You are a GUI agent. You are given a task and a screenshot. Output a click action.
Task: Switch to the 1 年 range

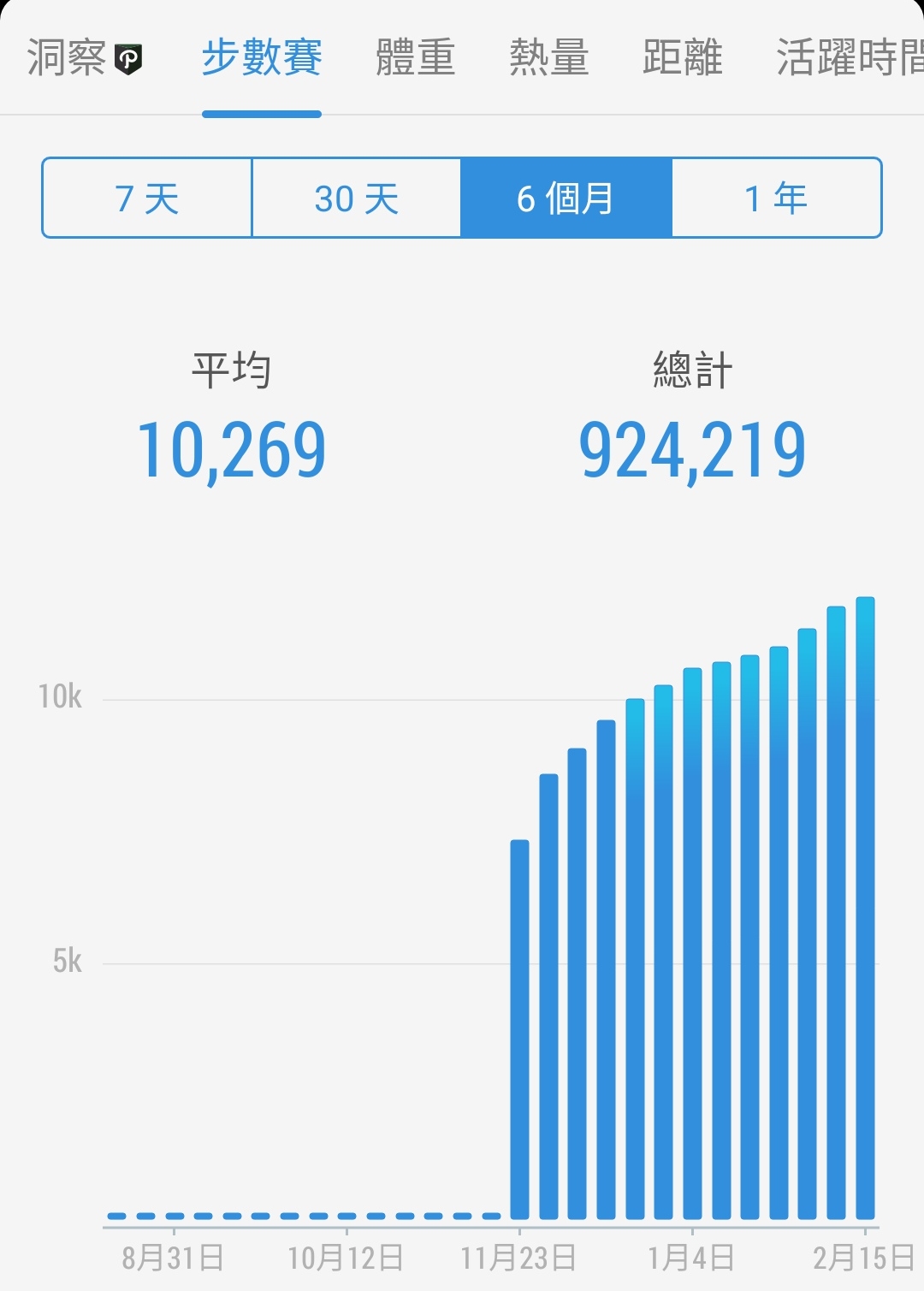pos(776,198)
